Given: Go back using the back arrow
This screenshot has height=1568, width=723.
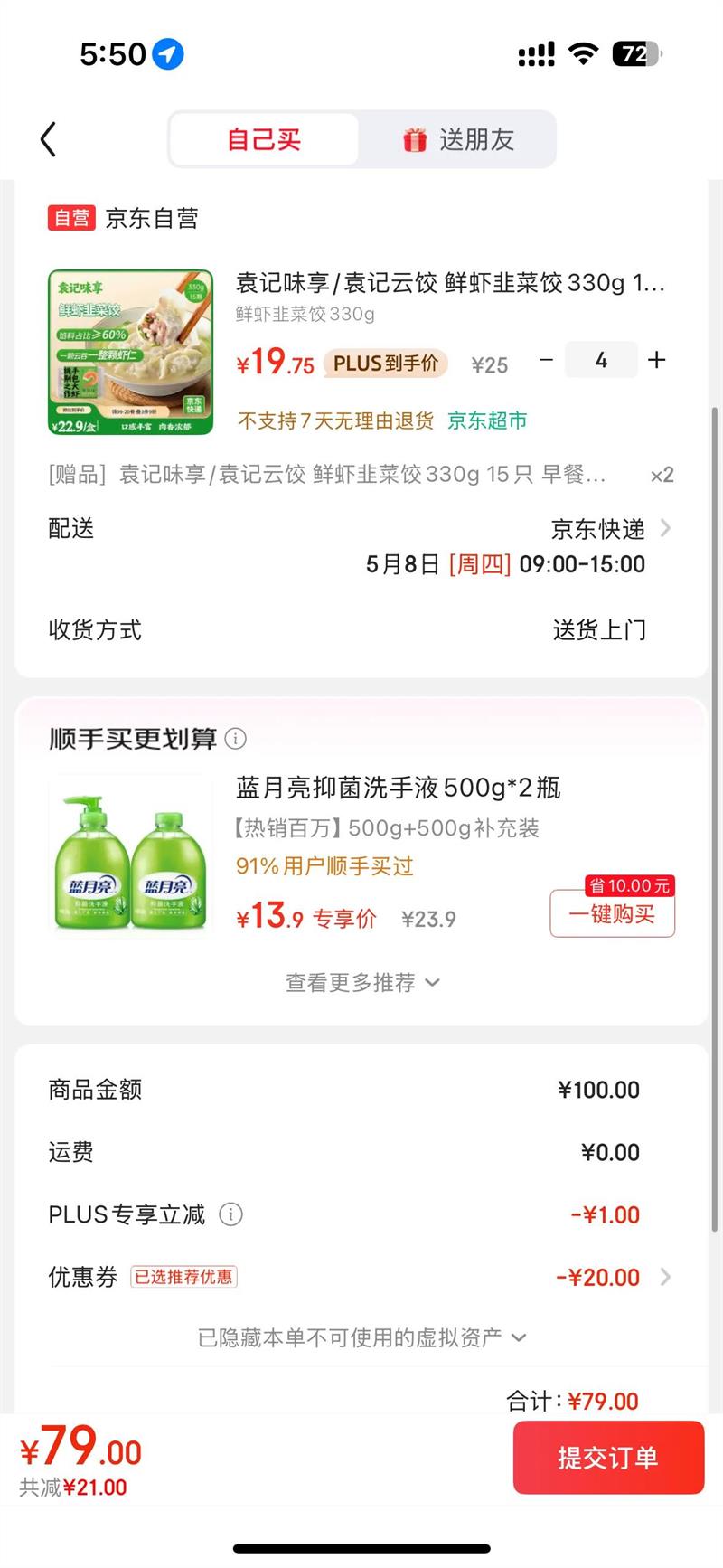Looking at the screenshot, I should pyautogui.click(x=49, y=139).
